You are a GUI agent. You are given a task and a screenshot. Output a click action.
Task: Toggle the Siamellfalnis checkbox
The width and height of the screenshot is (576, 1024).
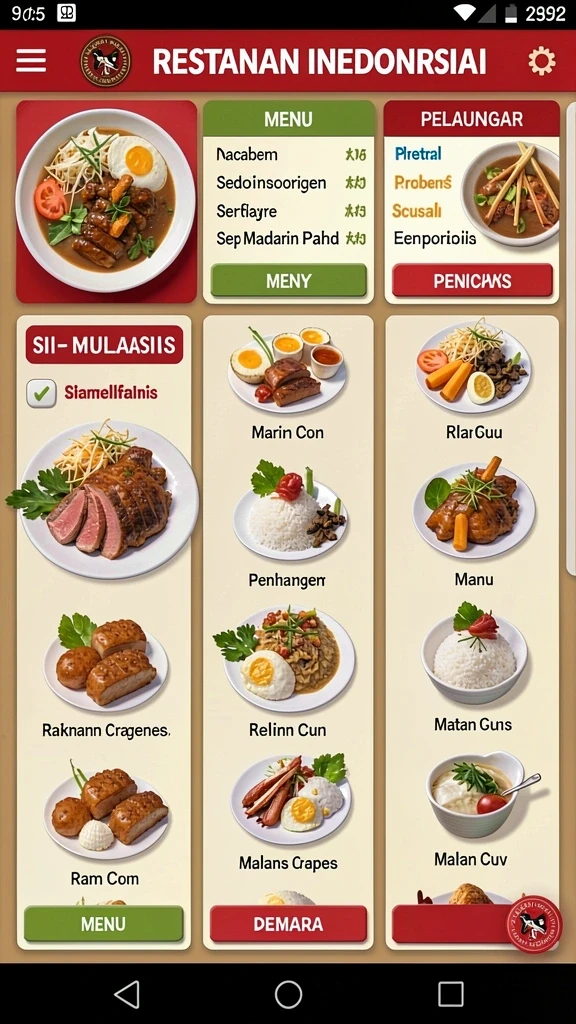click(x=41, y=393)
